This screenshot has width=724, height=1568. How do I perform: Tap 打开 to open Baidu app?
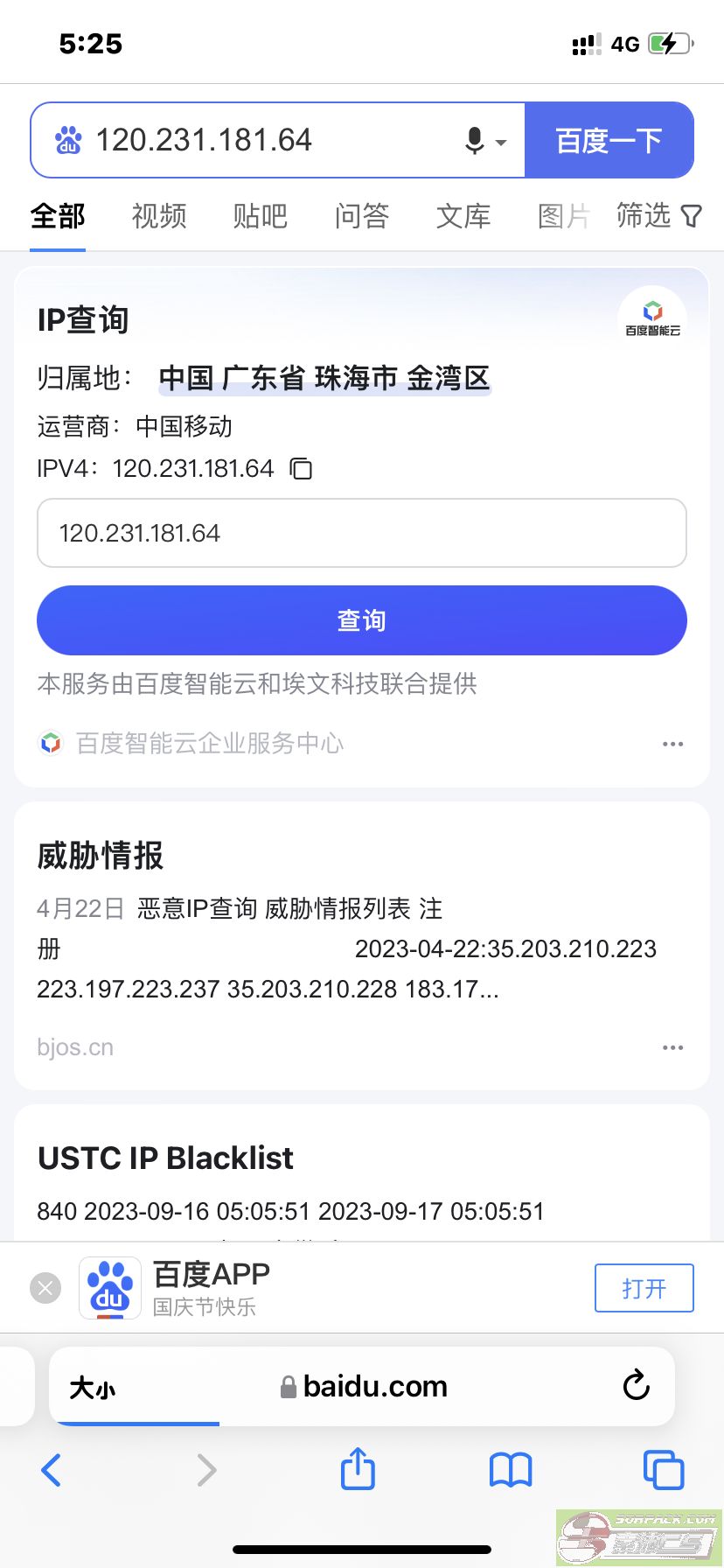(644, 1288)
